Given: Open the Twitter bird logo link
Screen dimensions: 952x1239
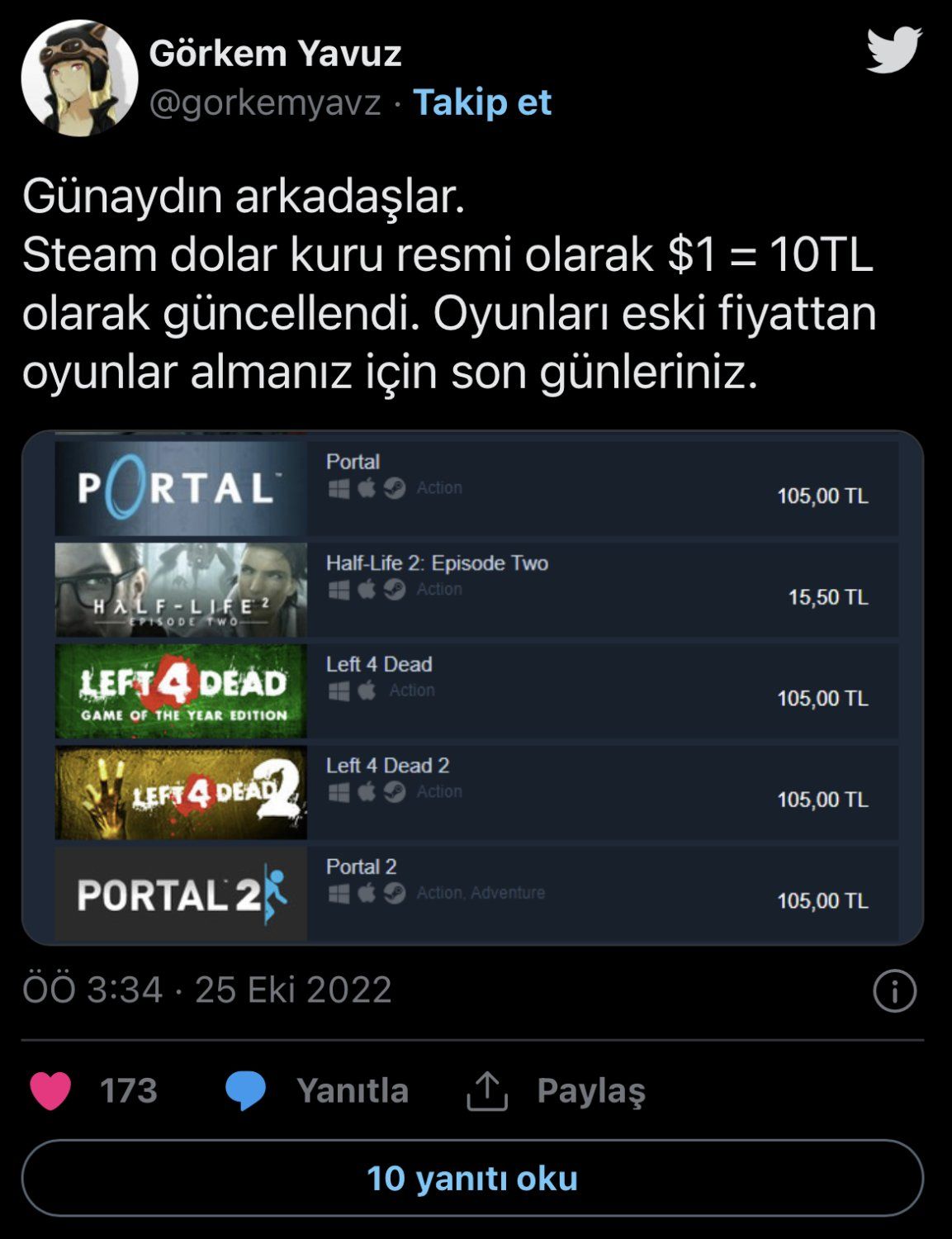Looking at the screenshot, I should [894, 50].
